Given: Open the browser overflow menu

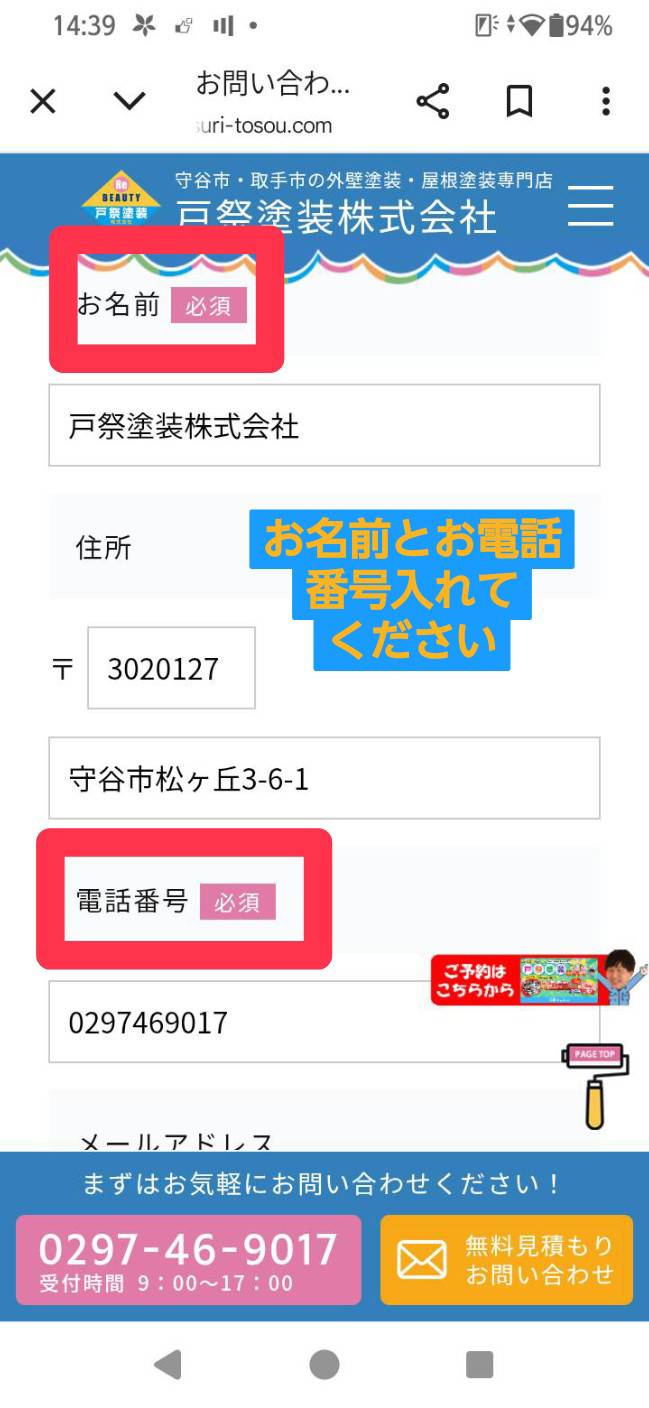Looking at the screenshot, I should (x=606, y=101).
